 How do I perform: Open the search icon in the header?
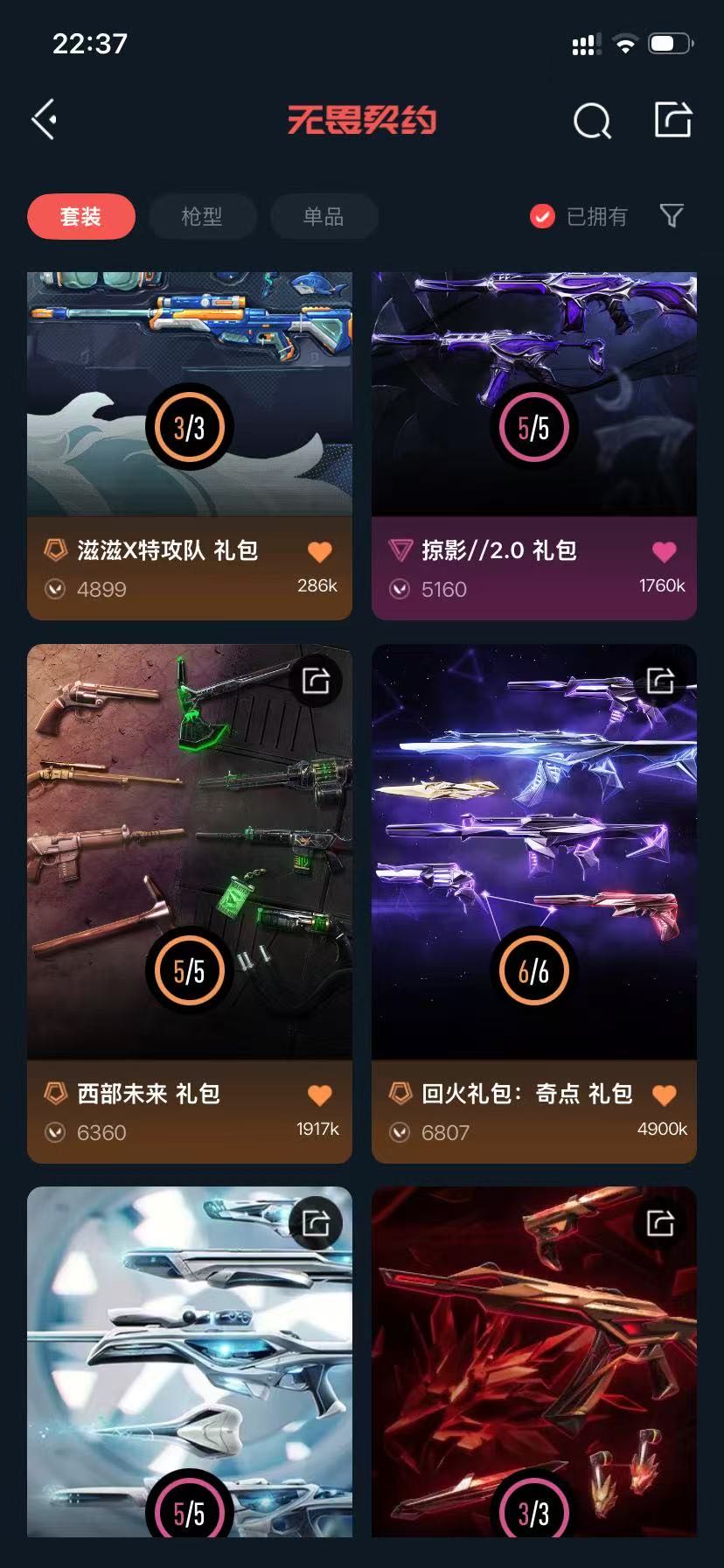(592, 121)
